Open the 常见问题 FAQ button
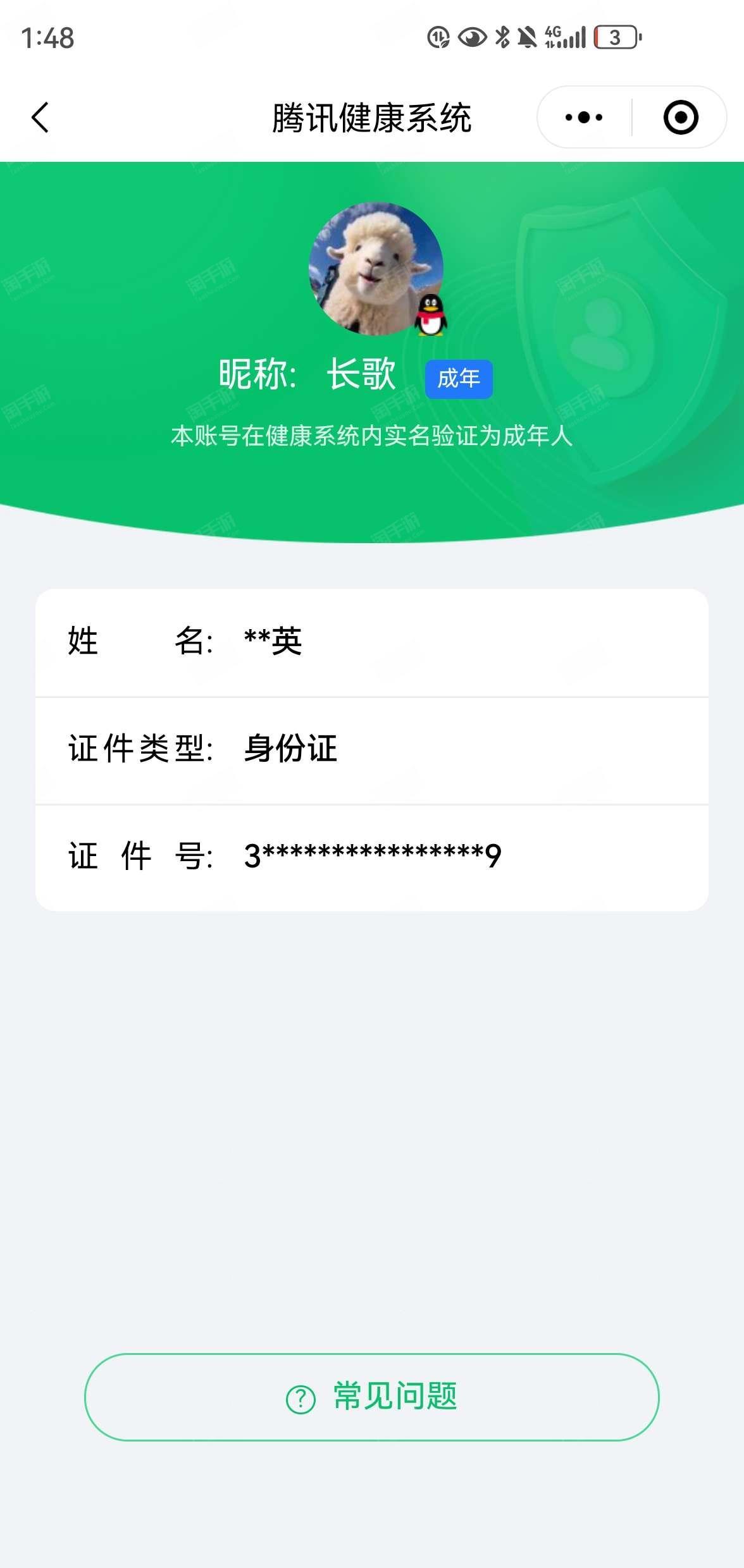Viewport: 744px width, 1568px height. [x=372, y=1397]
